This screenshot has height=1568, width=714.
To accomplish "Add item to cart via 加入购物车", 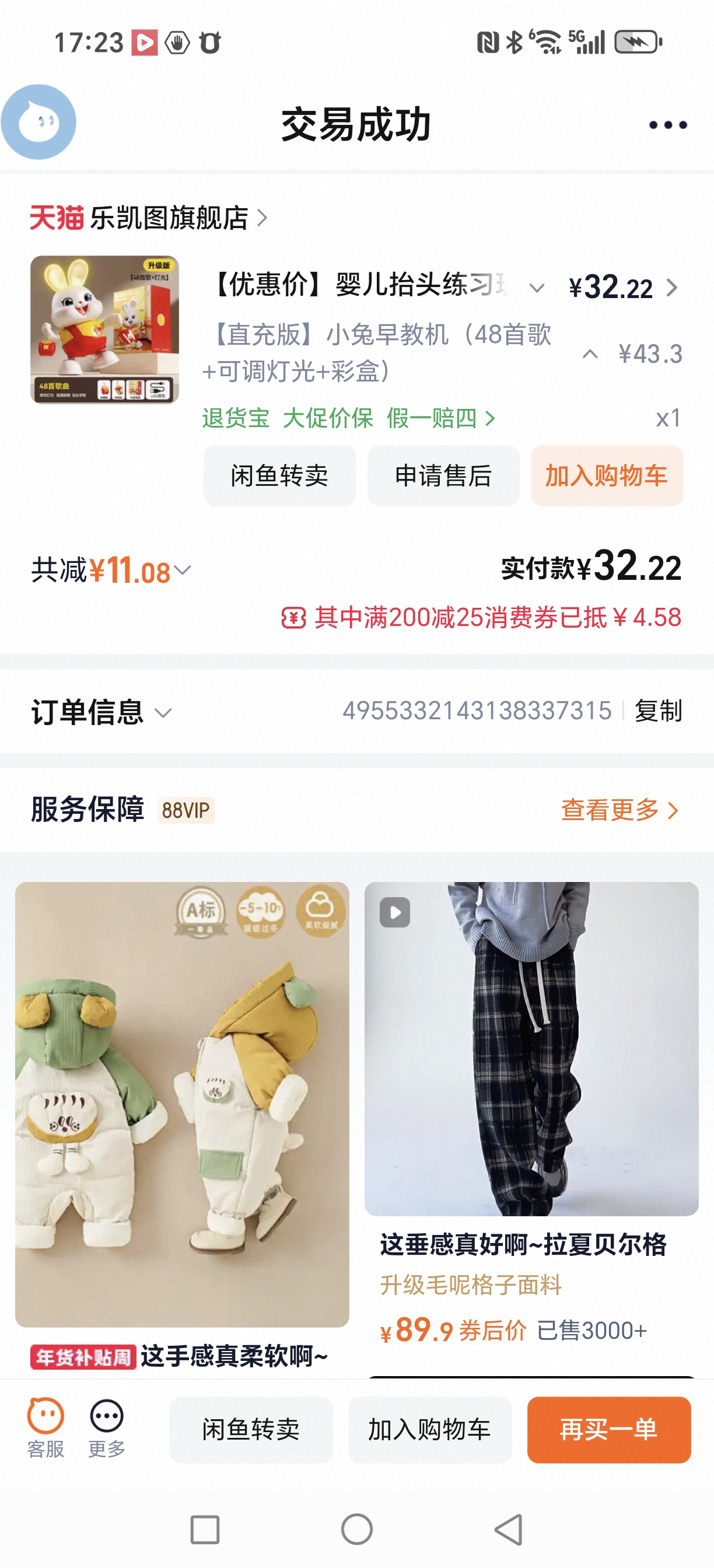I will (430, 1429).
